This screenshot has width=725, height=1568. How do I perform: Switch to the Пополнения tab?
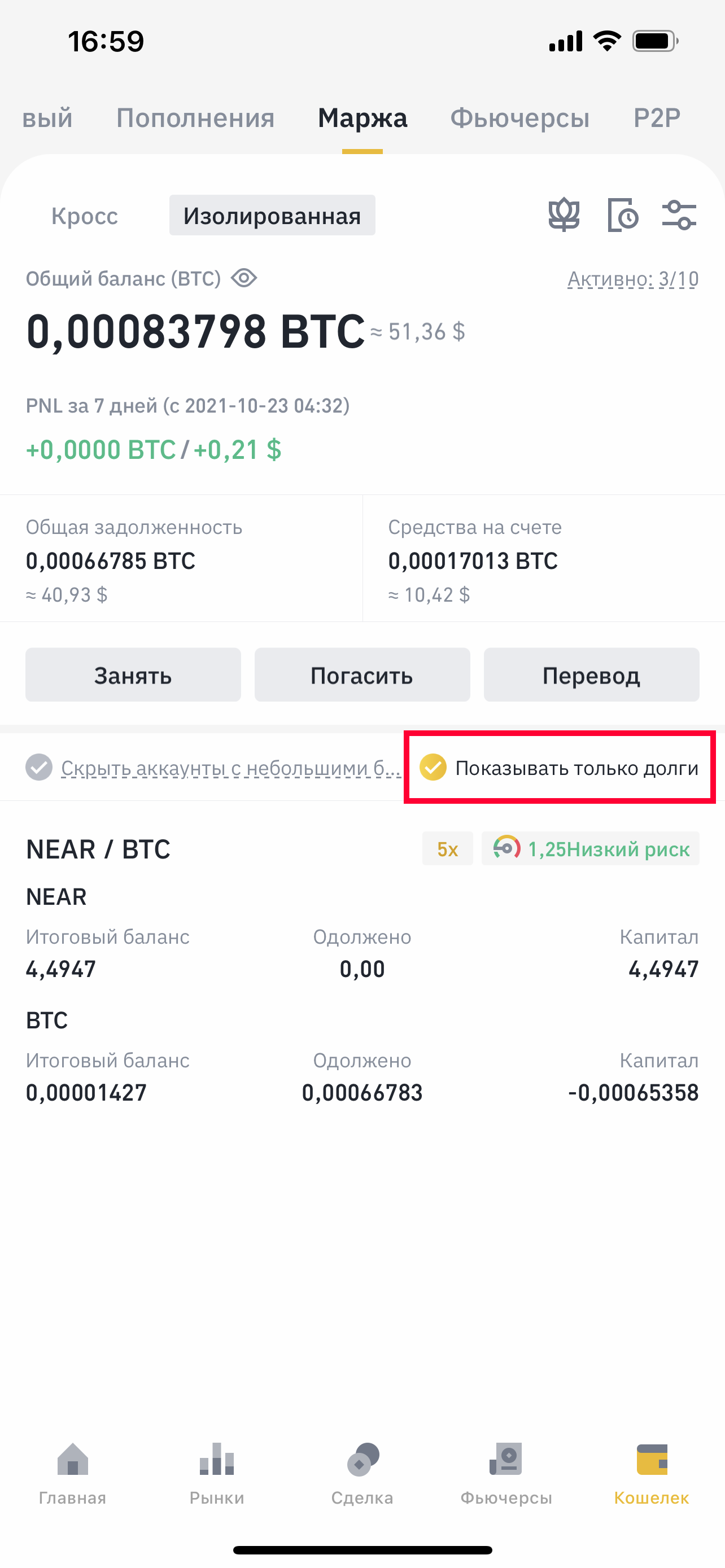point(195,118)
